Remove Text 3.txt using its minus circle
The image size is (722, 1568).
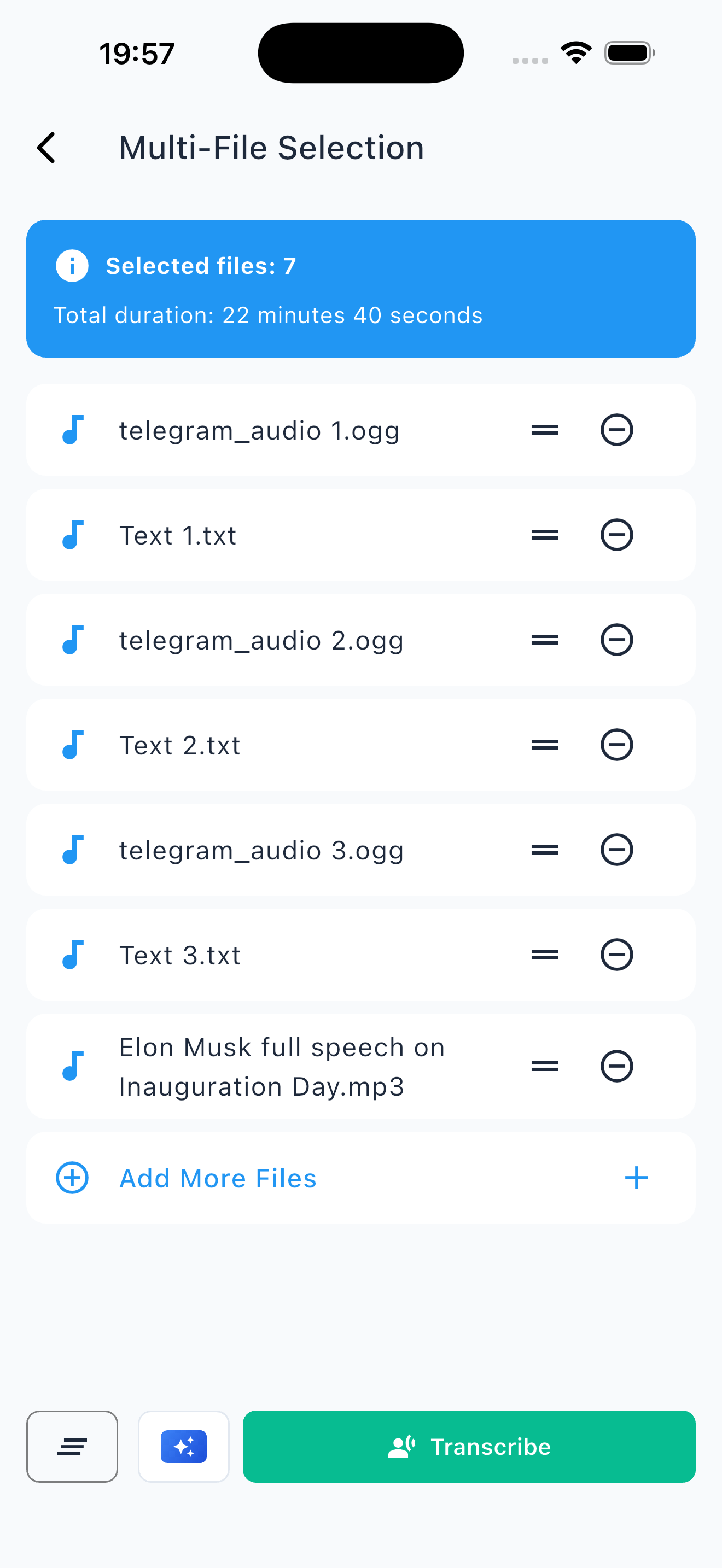(x=616, y=955)
